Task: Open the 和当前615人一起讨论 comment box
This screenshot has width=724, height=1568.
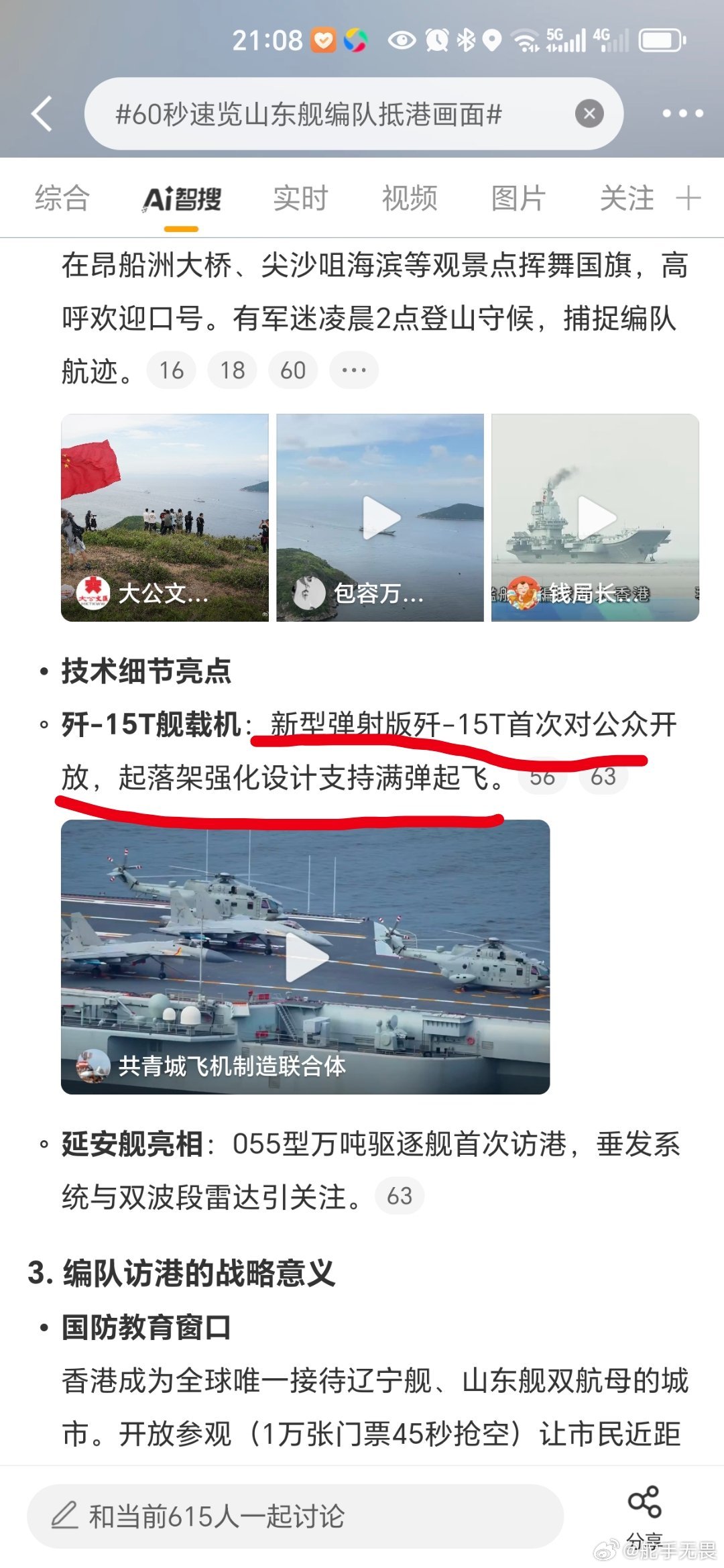Action: [x=295, y=1516]
